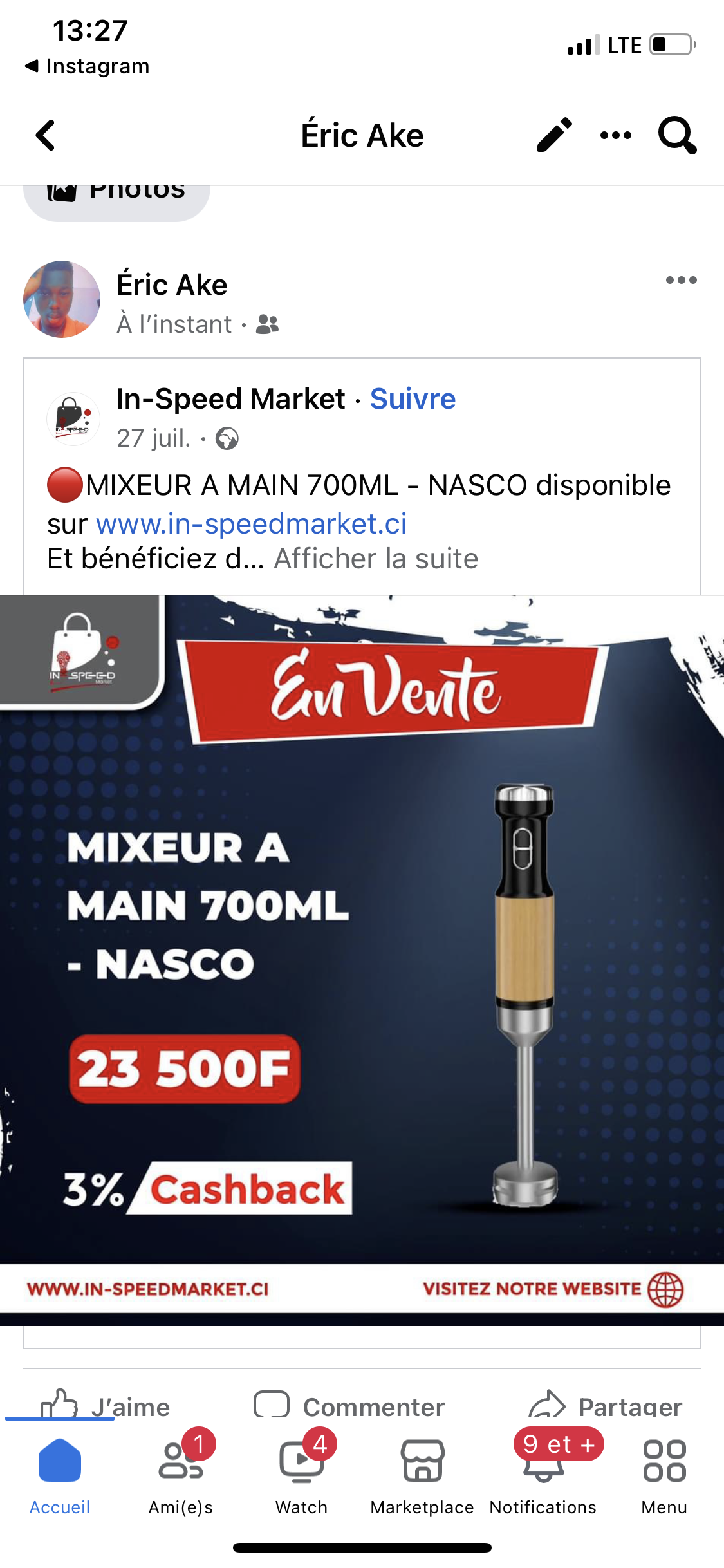This screenshot has width=724, height=1568.
Task: Open the Ami(e)s tab
Action: pos(181,1475)
